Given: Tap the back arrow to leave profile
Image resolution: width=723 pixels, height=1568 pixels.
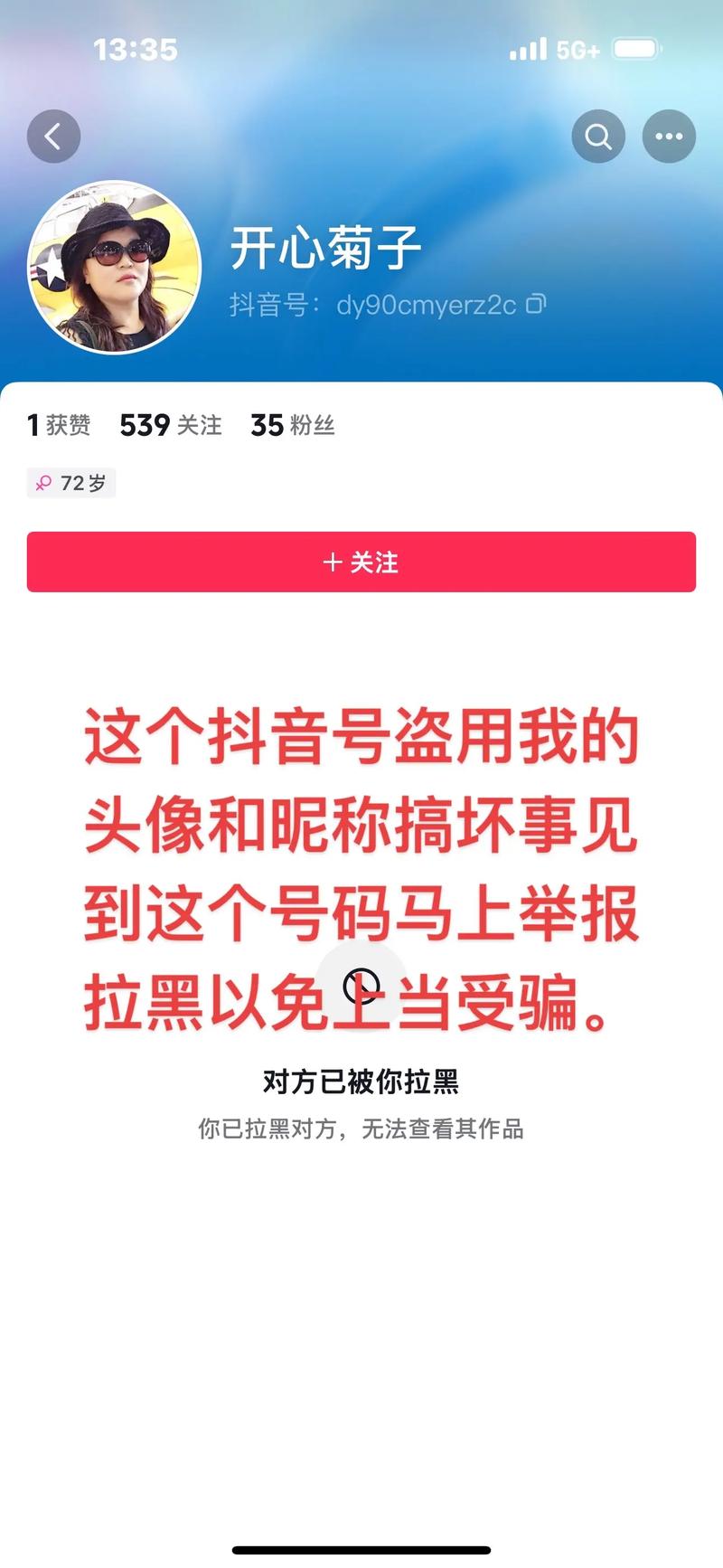Looking at the screenshot, I should click(x=54, y=136).
